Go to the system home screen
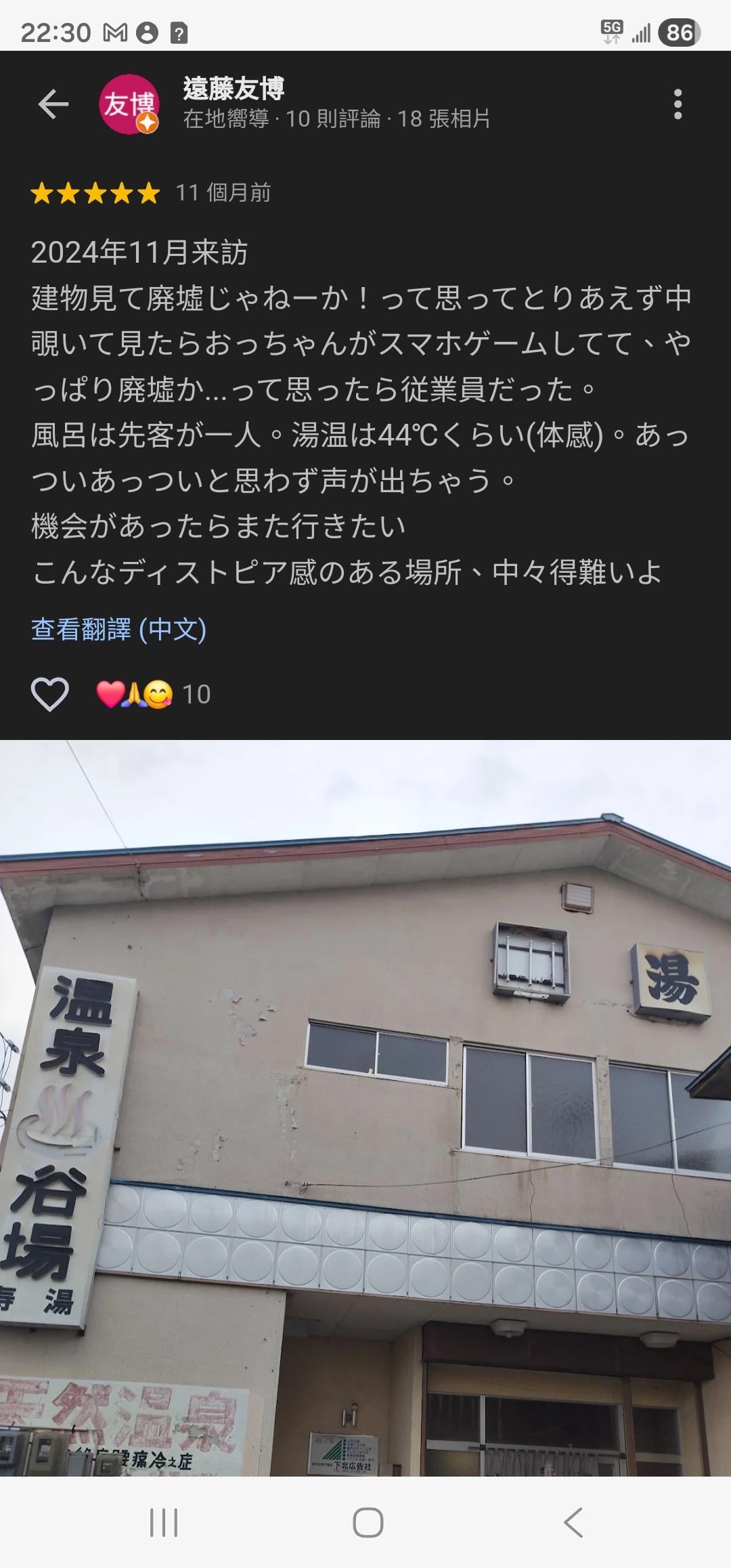The width and height of the screenshot is (731, 1568). pyautogui.click(x=368, y=1523)
